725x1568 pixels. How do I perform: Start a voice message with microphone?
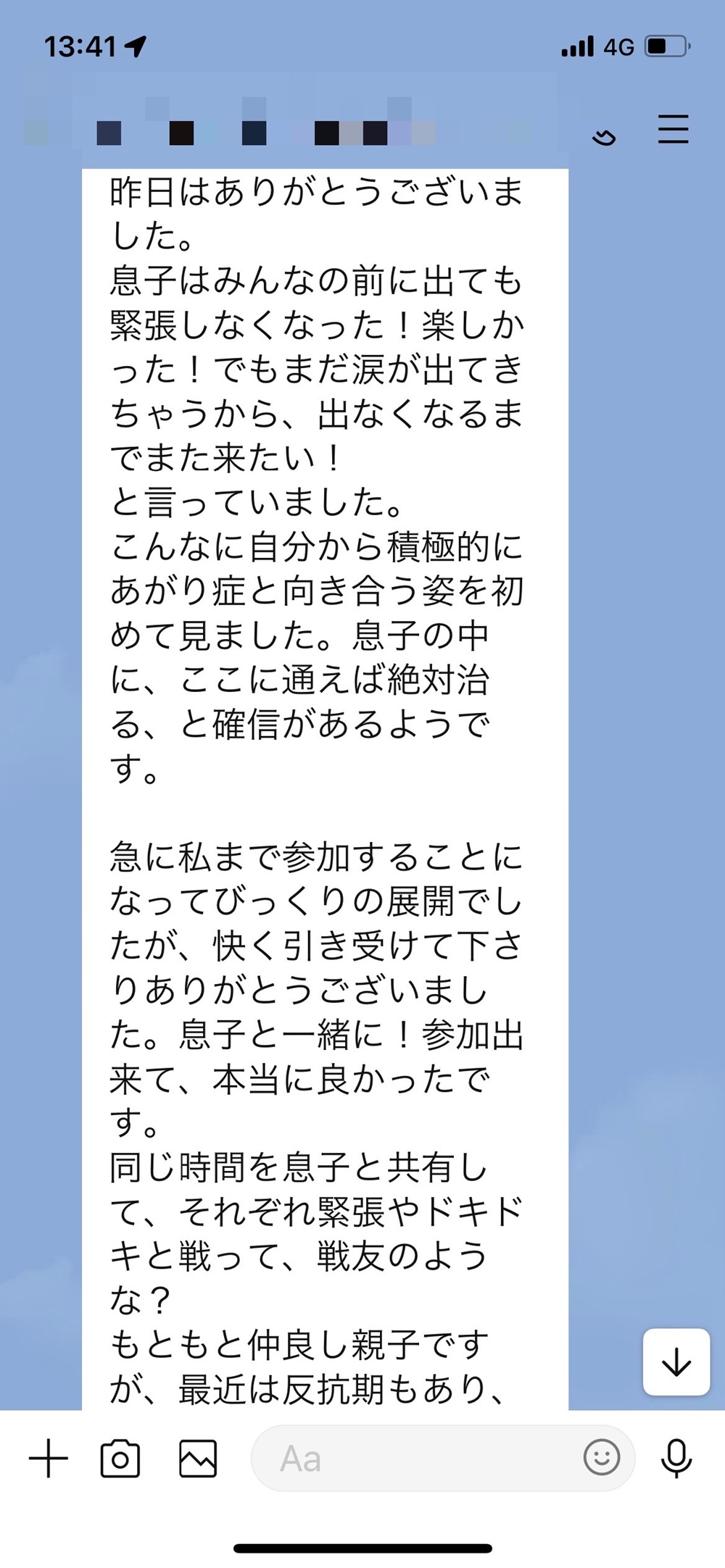[x=676, y=1458]
